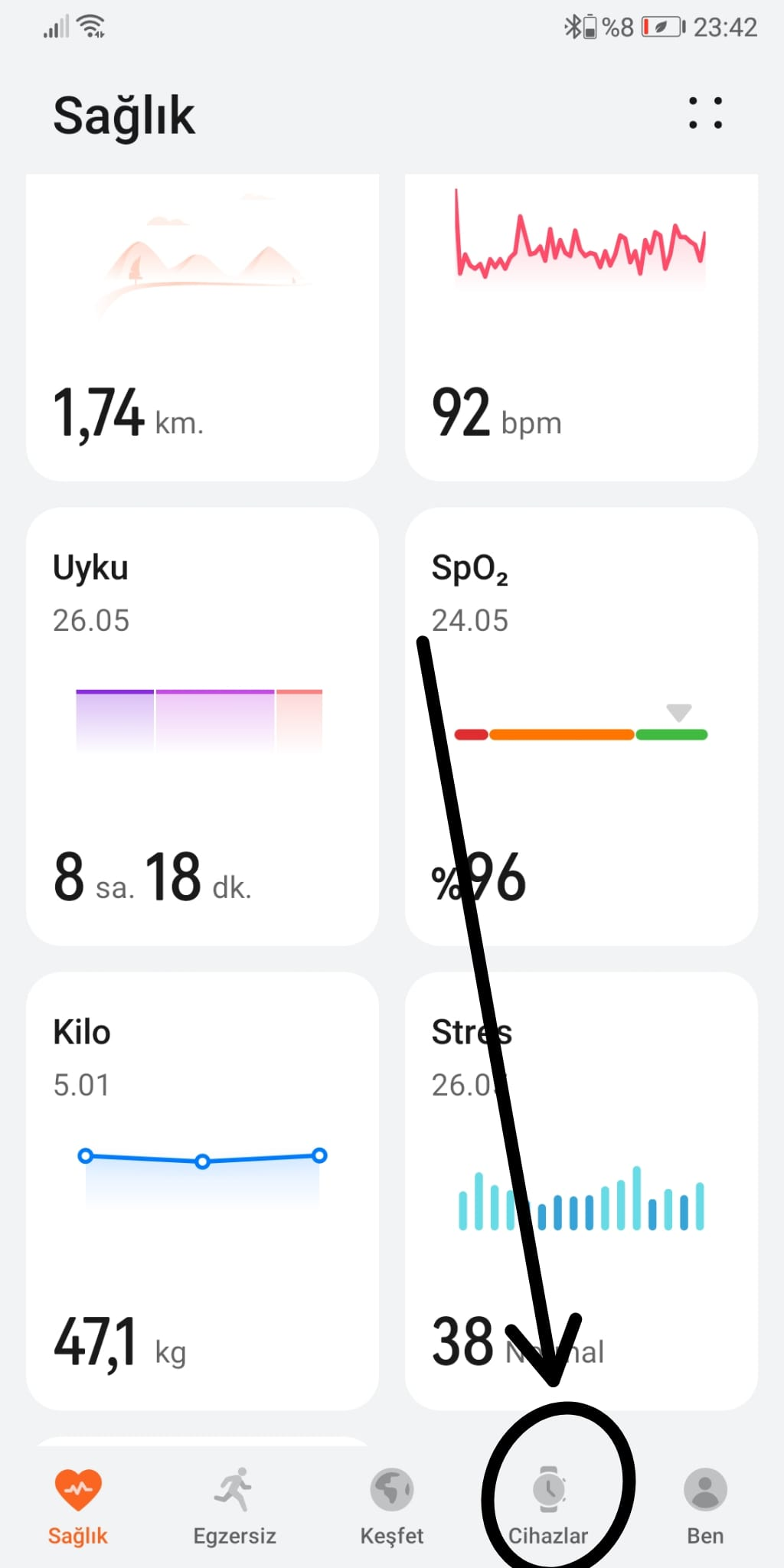Select a point on the blue weight graph
Screen dimensions: 784x1568
(x=202, y=1161)
